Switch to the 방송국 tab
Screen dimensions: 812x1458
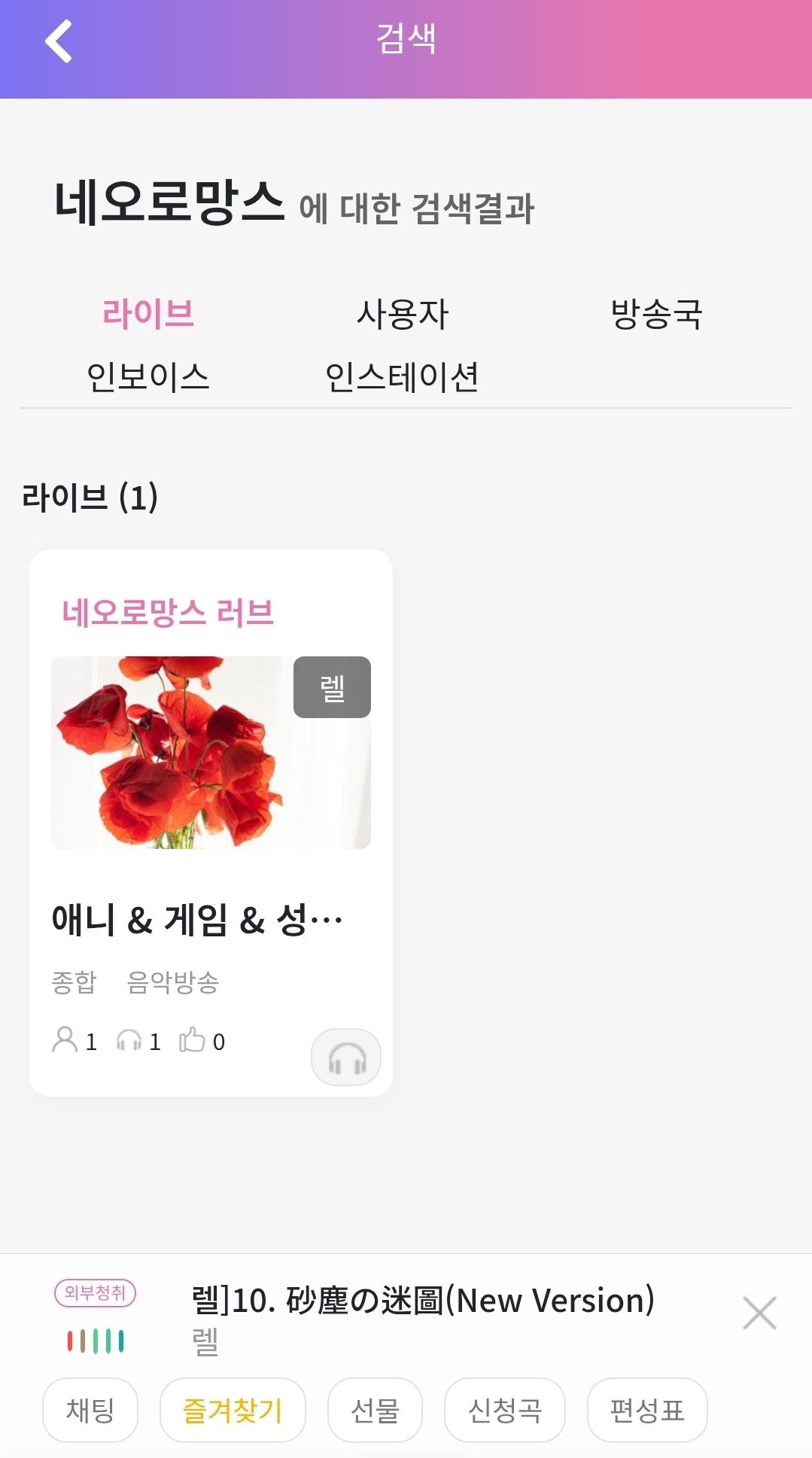click(x=655, y=314)
